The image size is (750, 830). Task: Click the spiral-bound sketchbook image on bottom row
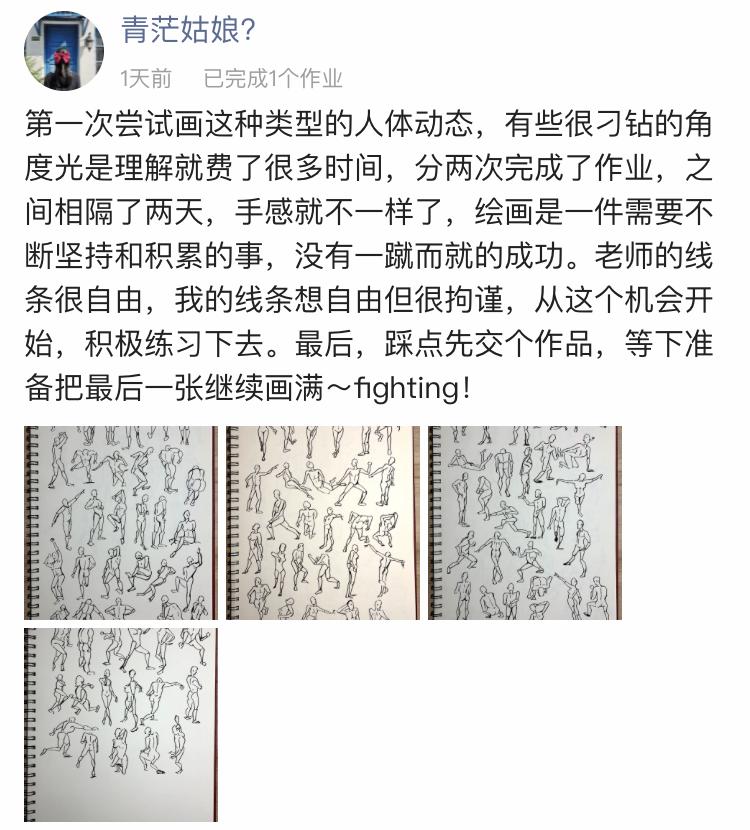click(121, 723)
